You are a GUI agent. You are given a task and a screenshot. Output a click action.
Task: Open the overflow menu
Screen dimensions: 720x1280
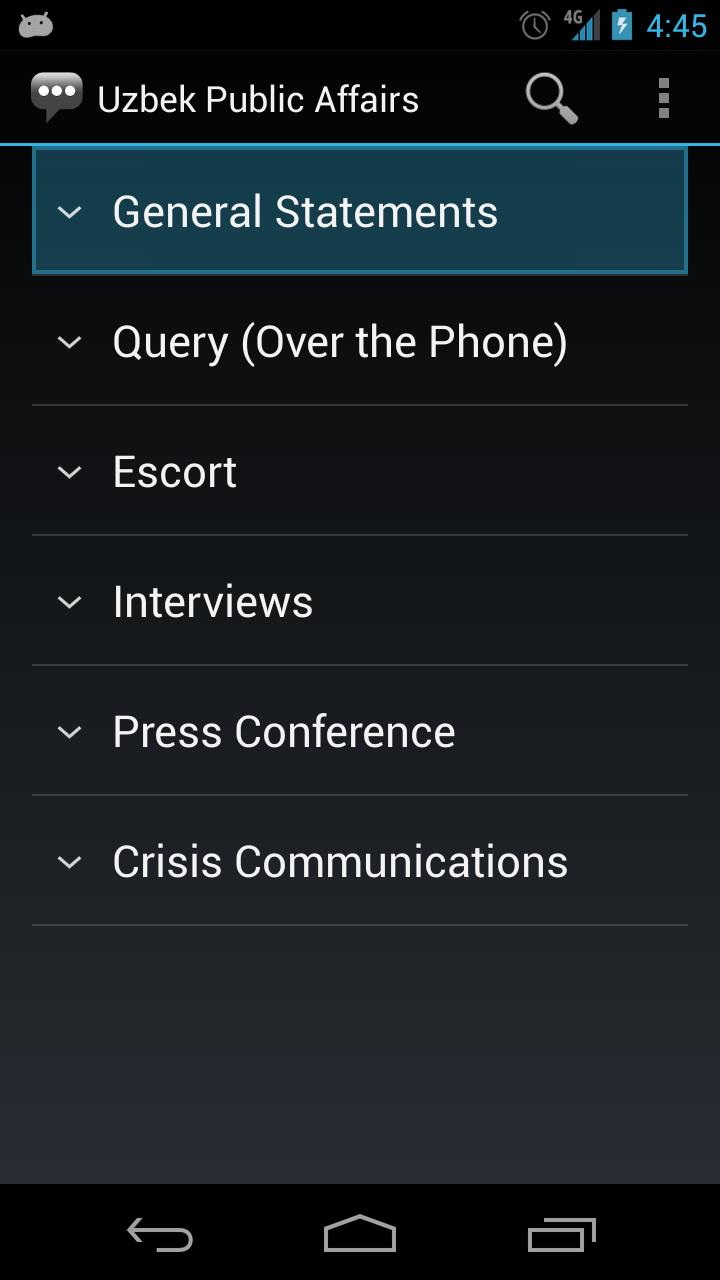tap(663, 97)
